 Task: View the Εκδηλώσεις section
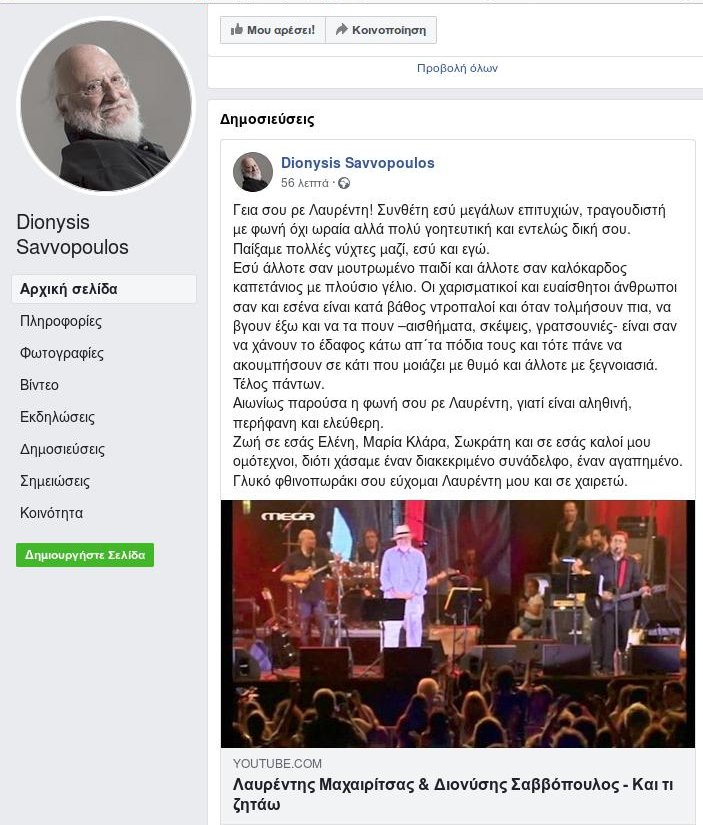coord(57,417)
